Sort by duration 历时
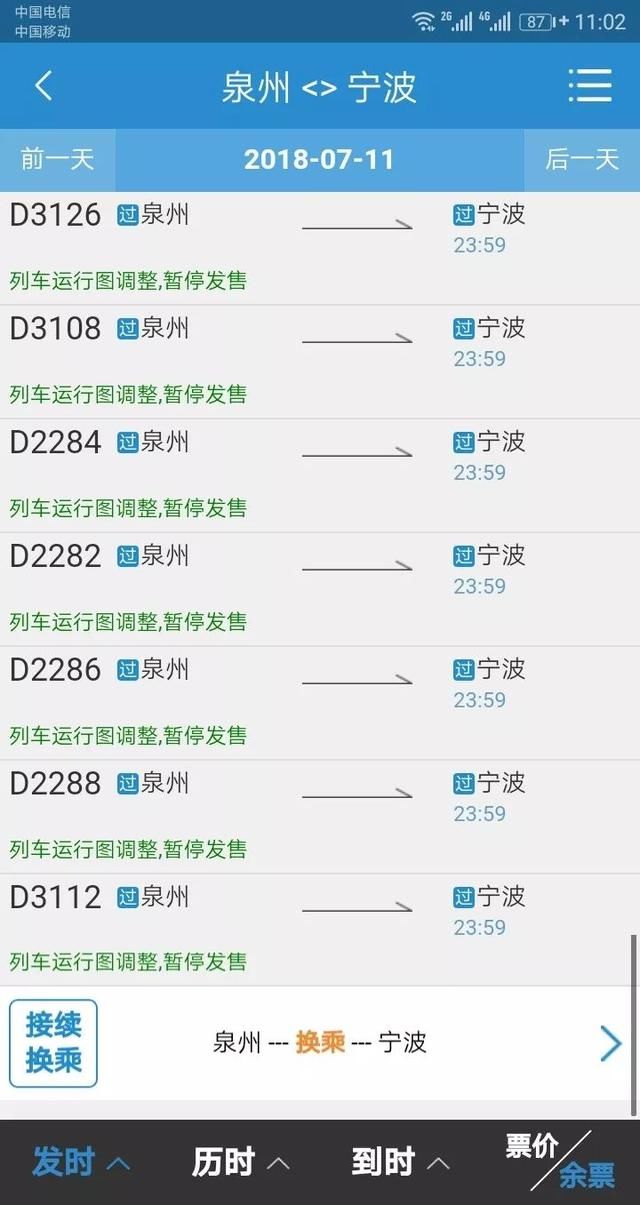Image resolution: width=640 pixels, height=1205 pixels. point(241,1162)
